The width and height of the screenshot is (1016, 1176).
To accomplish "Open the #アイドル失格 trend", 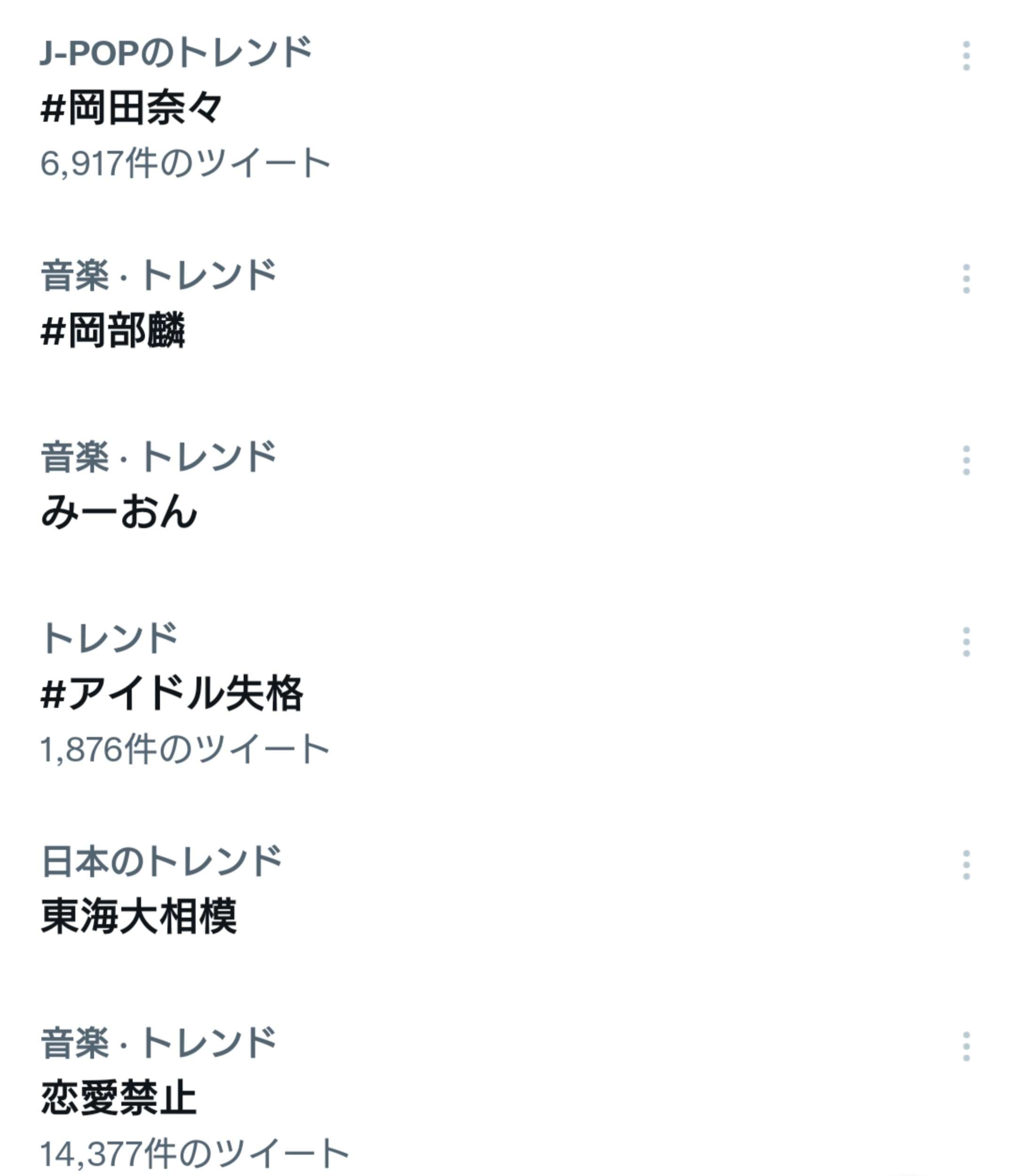I will tap(172, 693).
